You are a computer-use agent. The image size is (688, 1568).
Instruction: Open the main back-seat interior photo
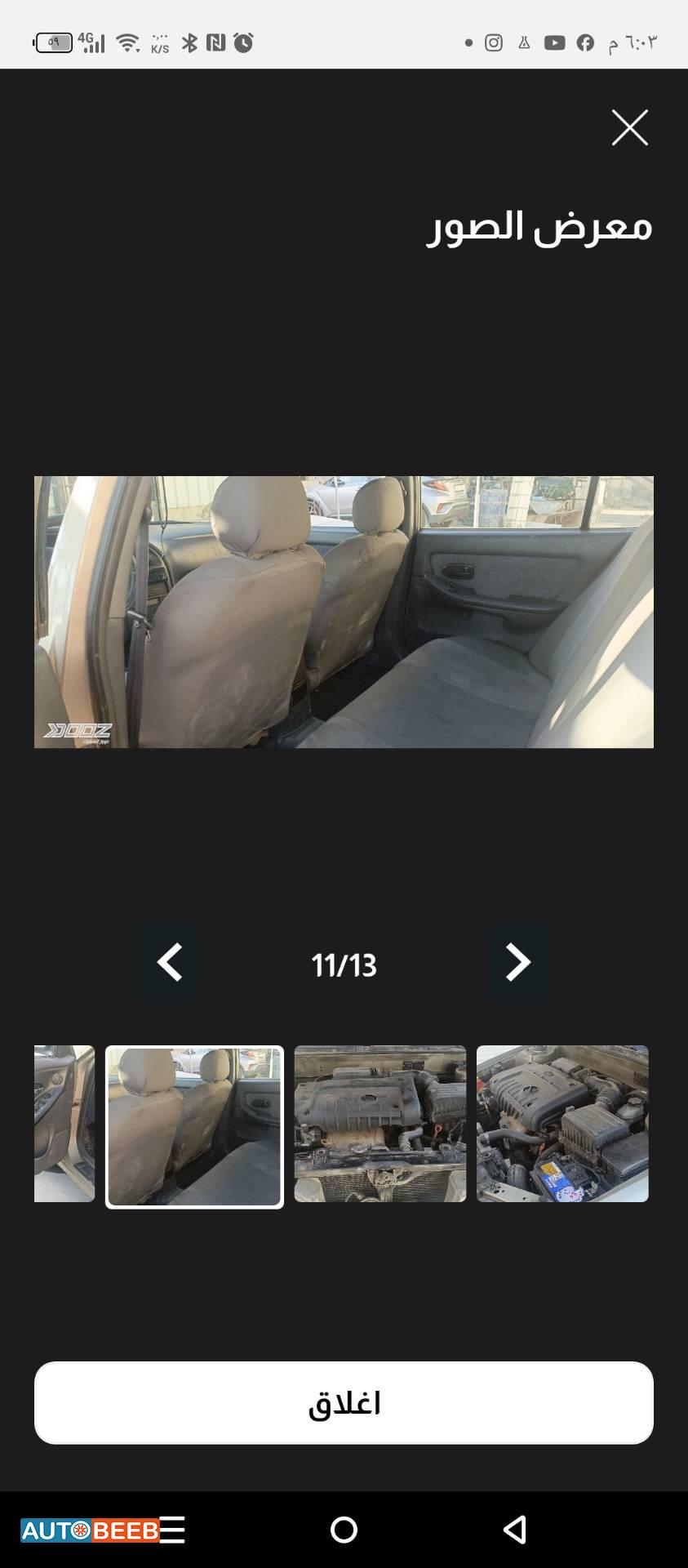[344, 612]
